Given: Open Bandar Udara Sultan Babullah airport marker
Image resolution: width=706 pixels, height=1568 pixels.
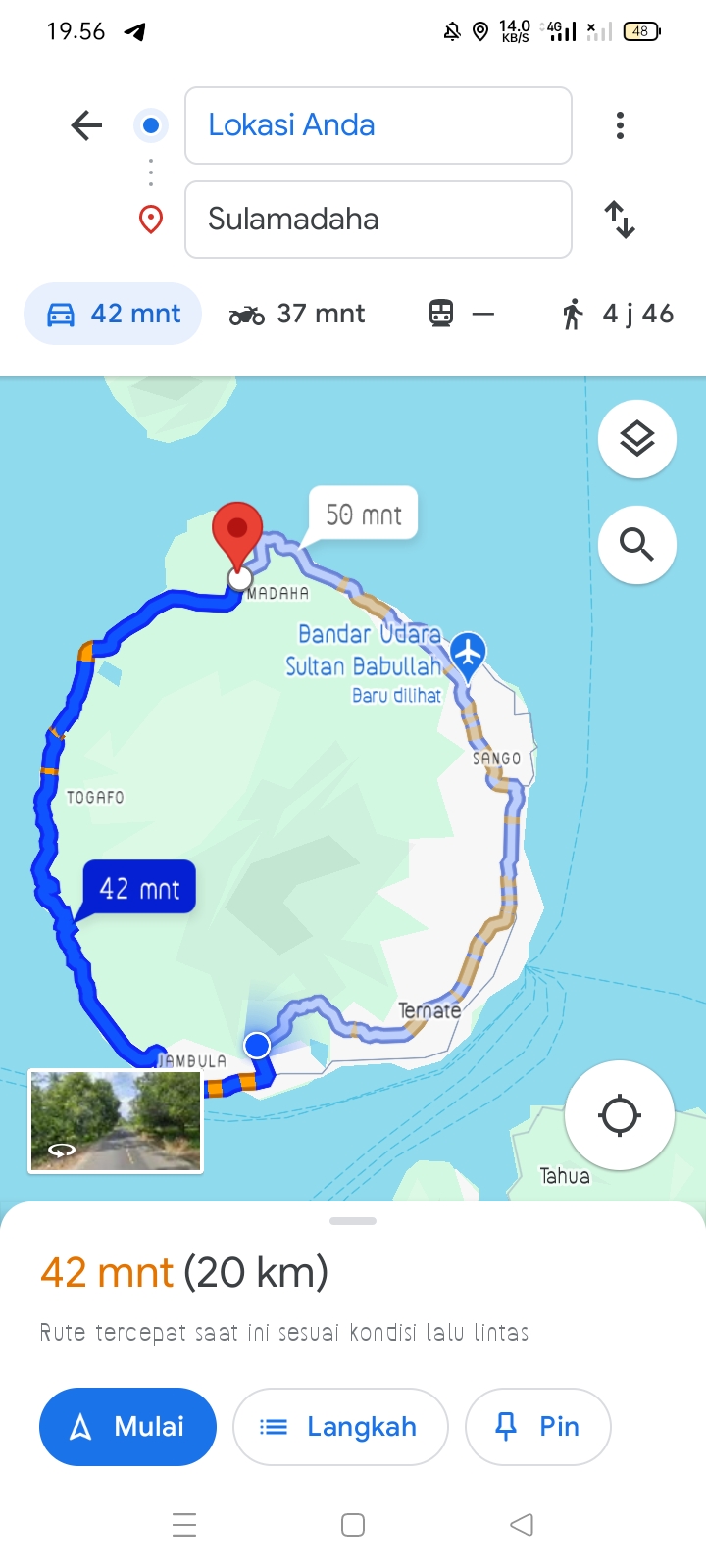Looking at the screenshot, I should pos(469,655).
